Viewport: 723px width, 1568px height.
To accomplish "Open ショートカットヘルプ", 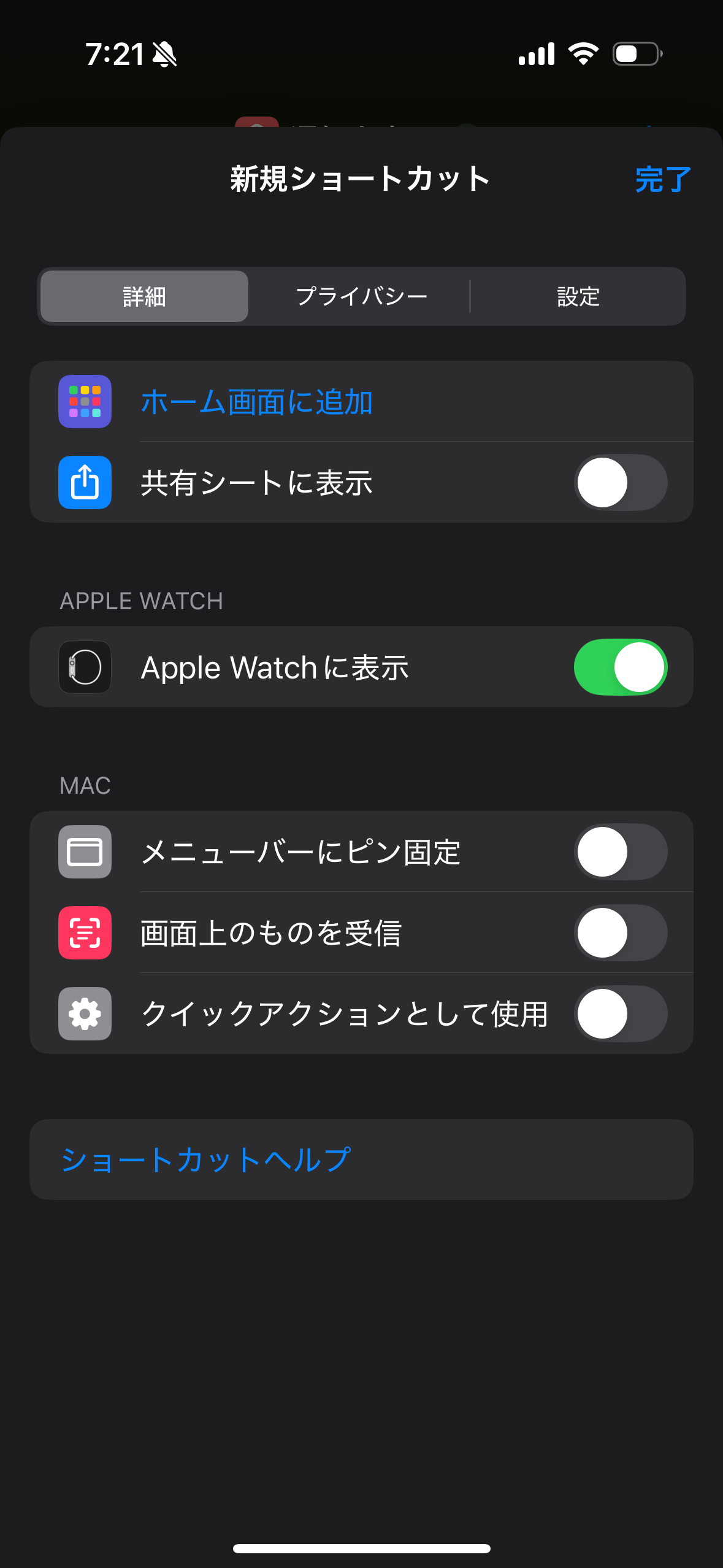I will click(x=361, y=1159).
